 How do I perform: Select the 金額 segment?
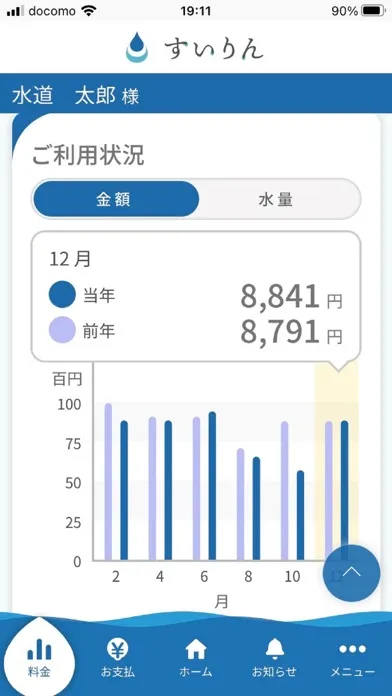(x=115, y=199)
